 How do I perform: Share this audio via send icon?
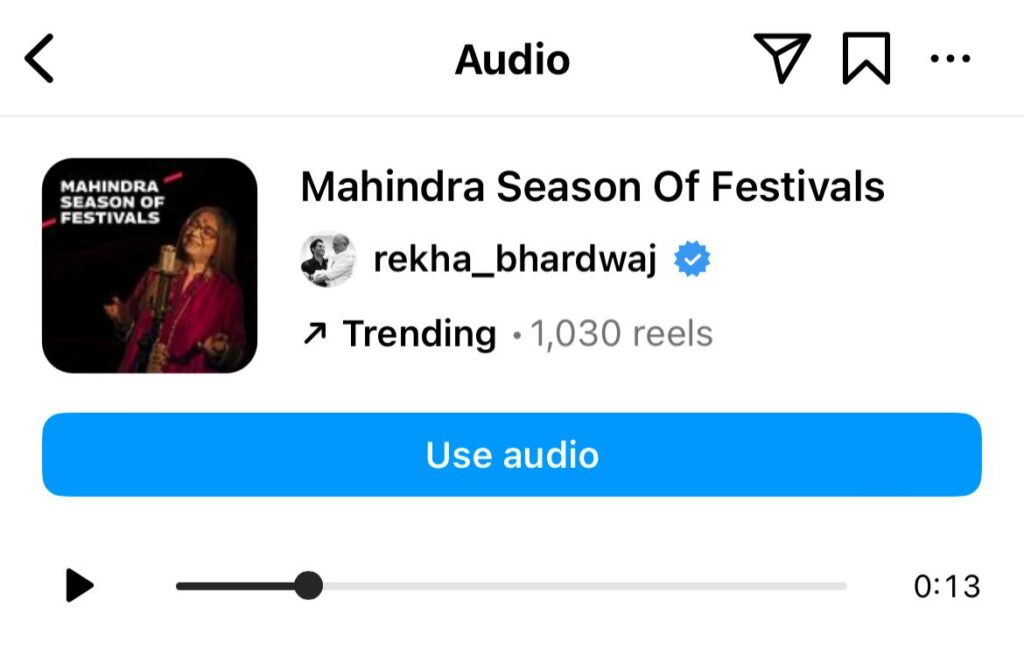[x=781, y=59]
